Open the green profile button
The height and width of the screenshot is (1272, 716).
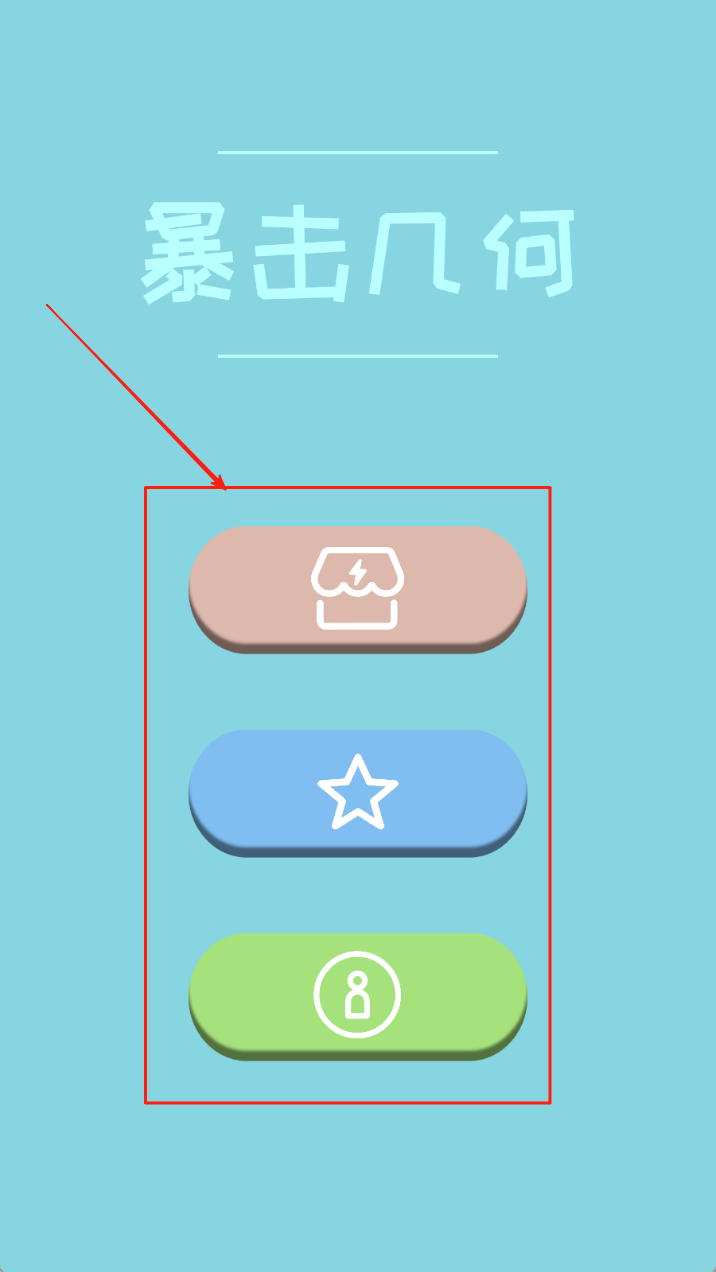click(x=357, y=996)
